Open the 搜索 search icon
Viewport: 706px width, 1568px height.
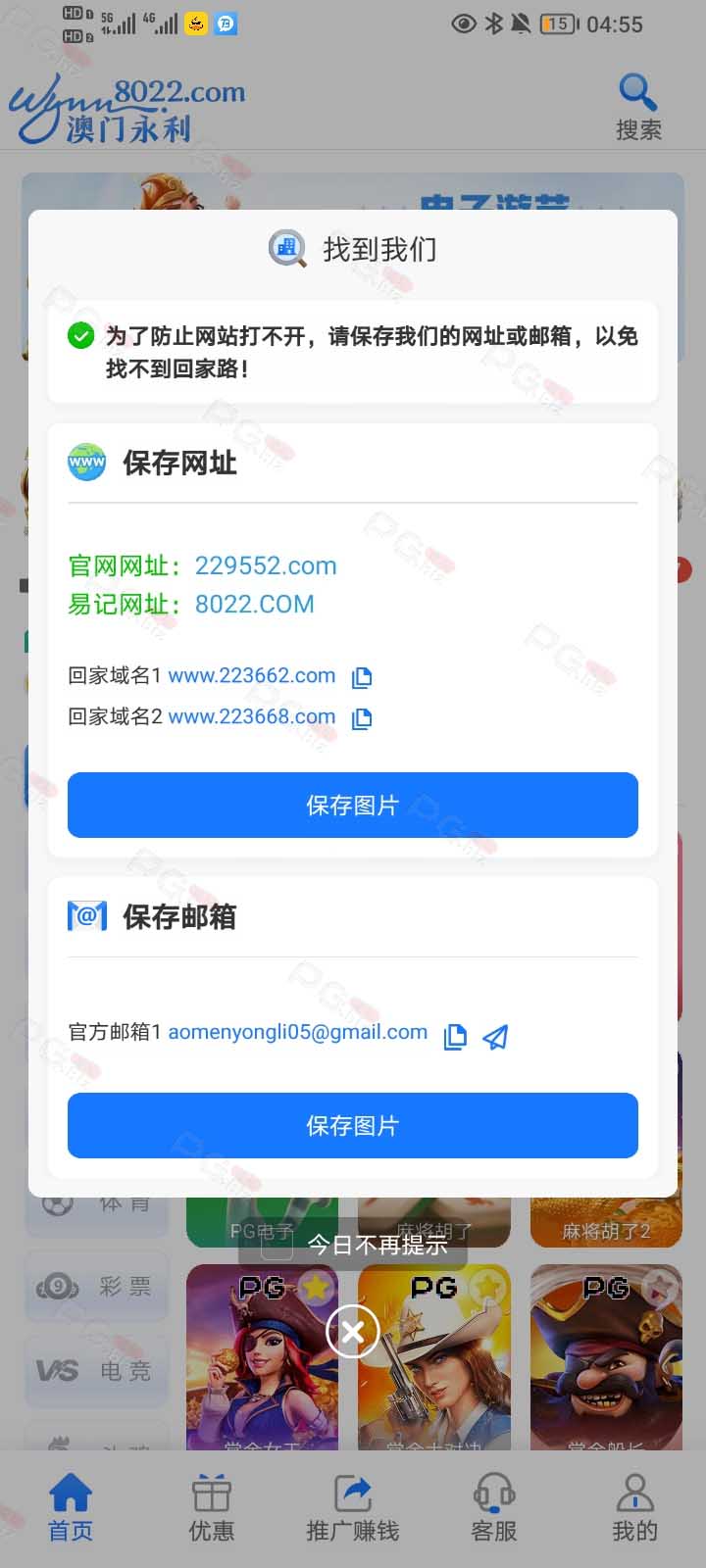(638, 107)
